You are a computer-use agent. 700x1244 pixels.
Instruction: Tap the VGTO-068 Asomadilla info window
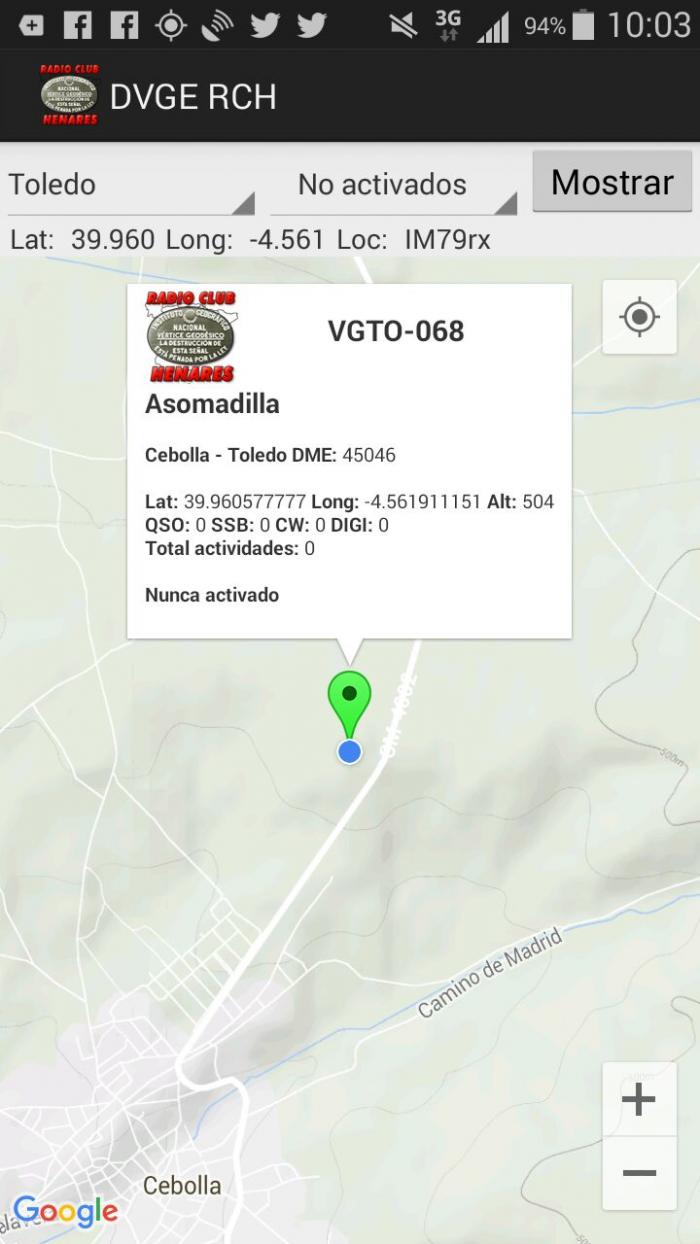[349, 461]
